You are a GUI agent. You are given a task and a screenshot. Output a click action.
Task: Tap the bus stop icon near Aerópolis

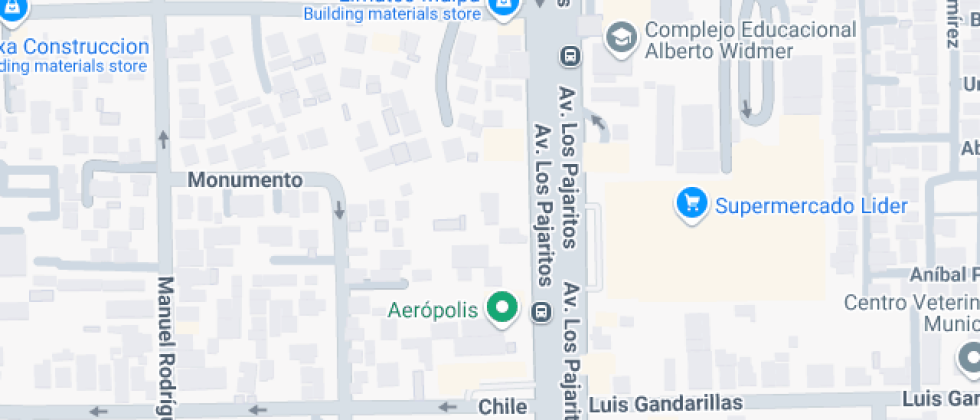point(541,312)
